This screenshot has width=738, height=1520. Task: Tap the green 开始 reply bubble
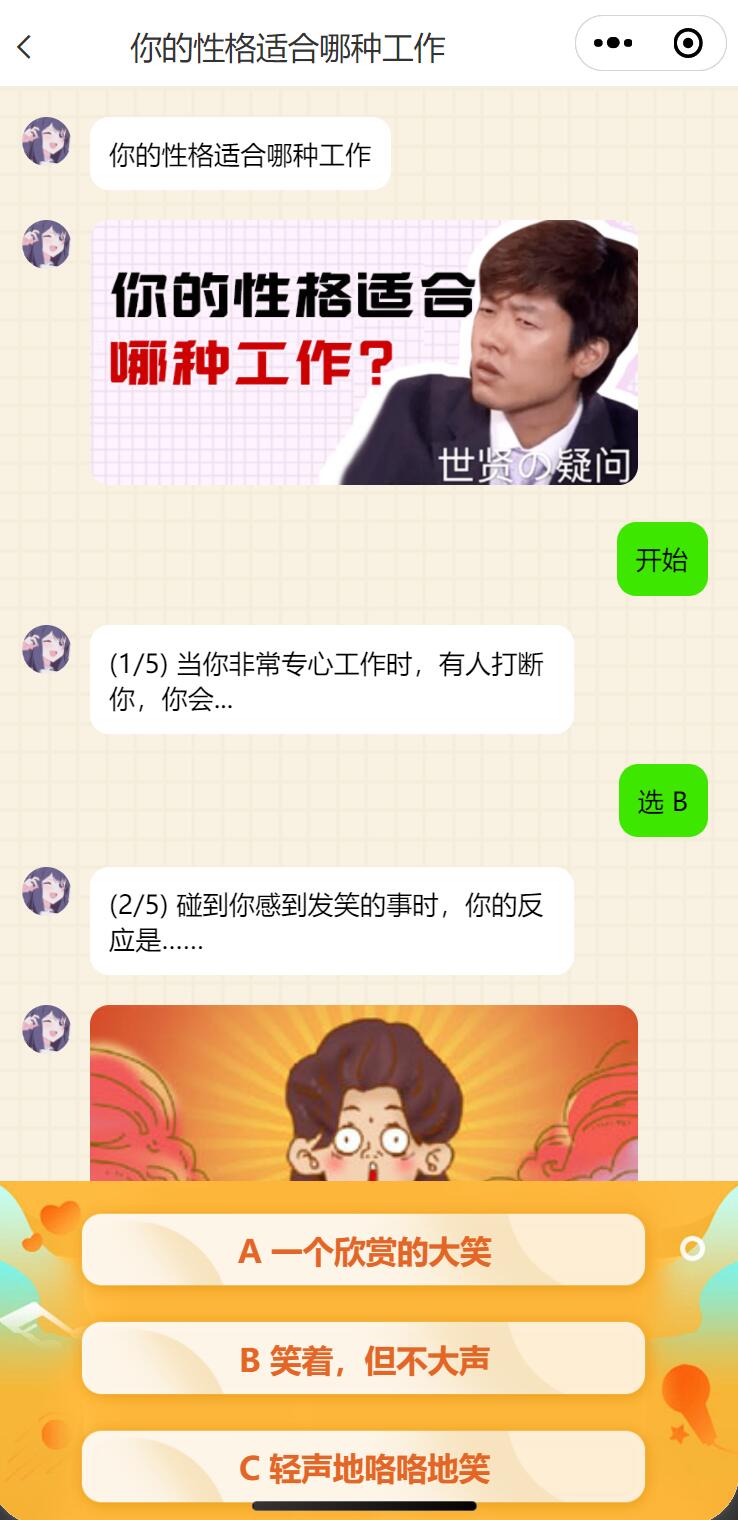click(662, 559)
